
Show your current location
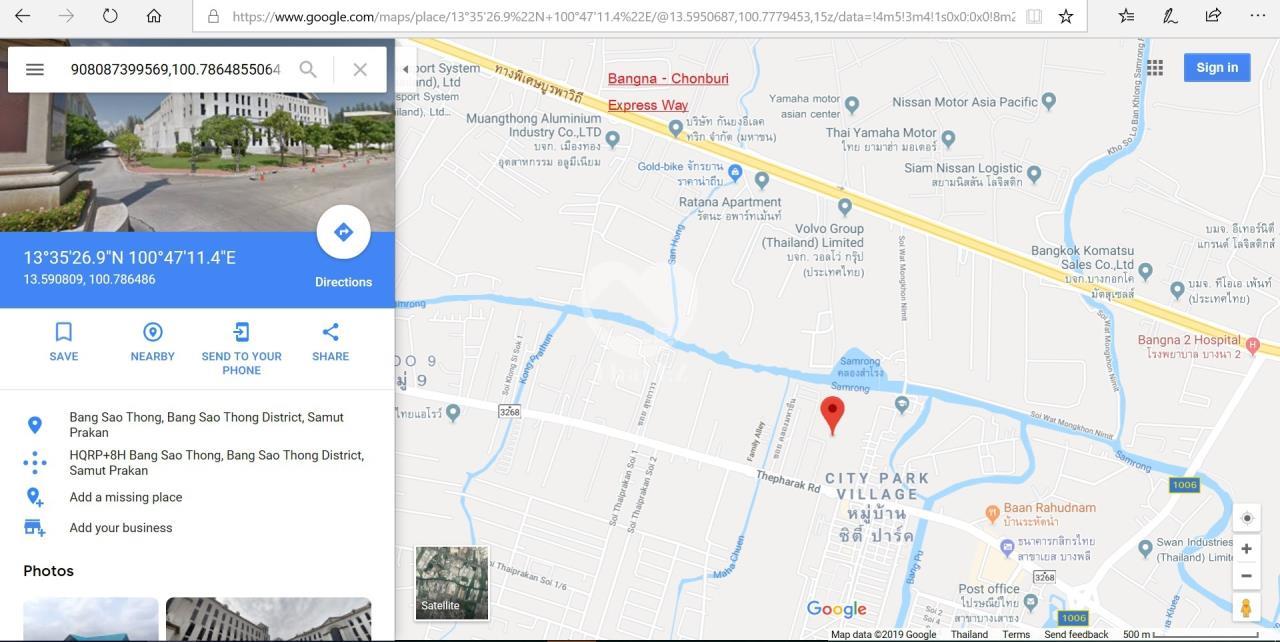click(x=1246, y=518)
